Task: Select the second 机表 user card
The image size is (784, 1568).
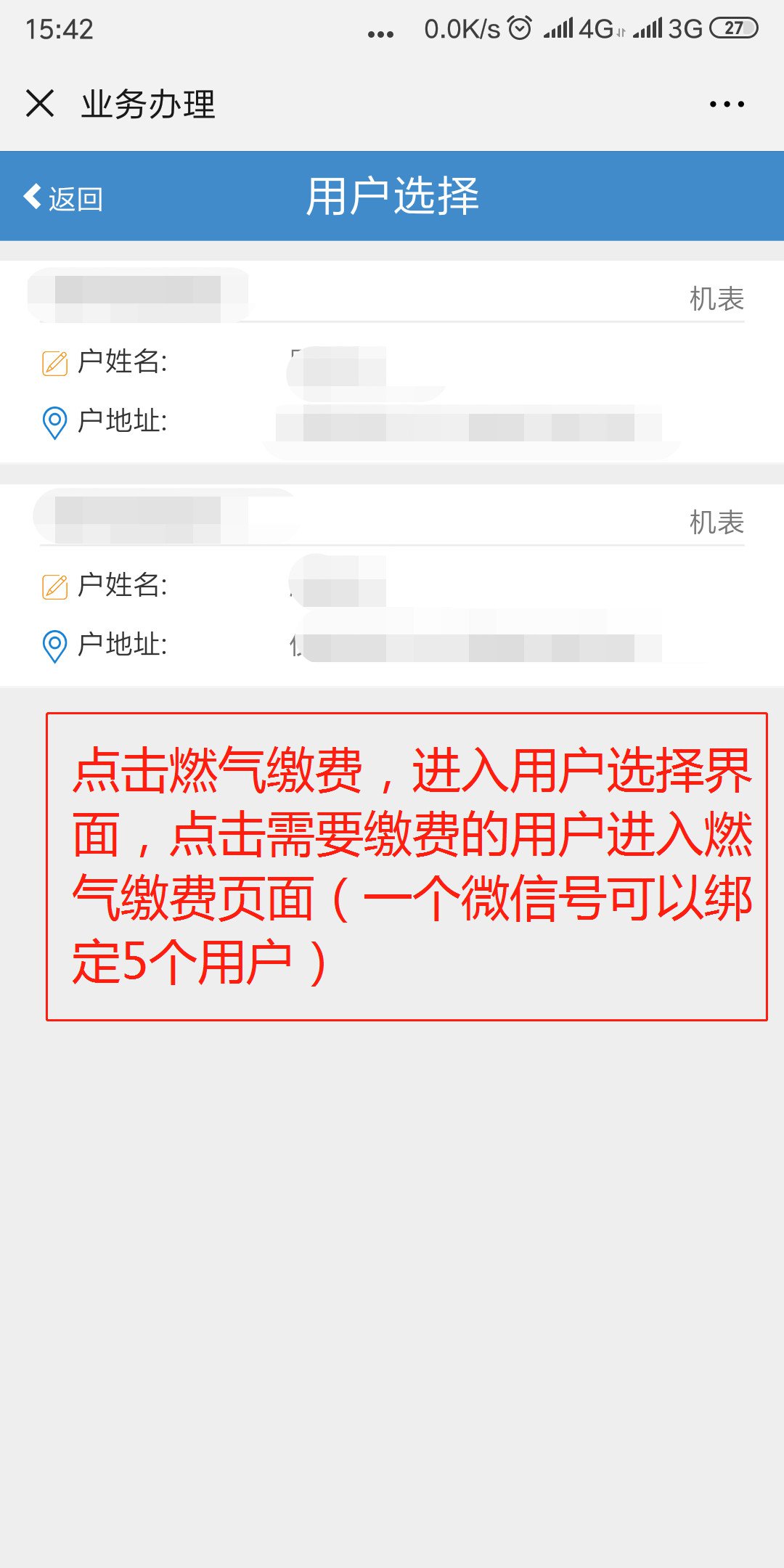Action: 392,585
